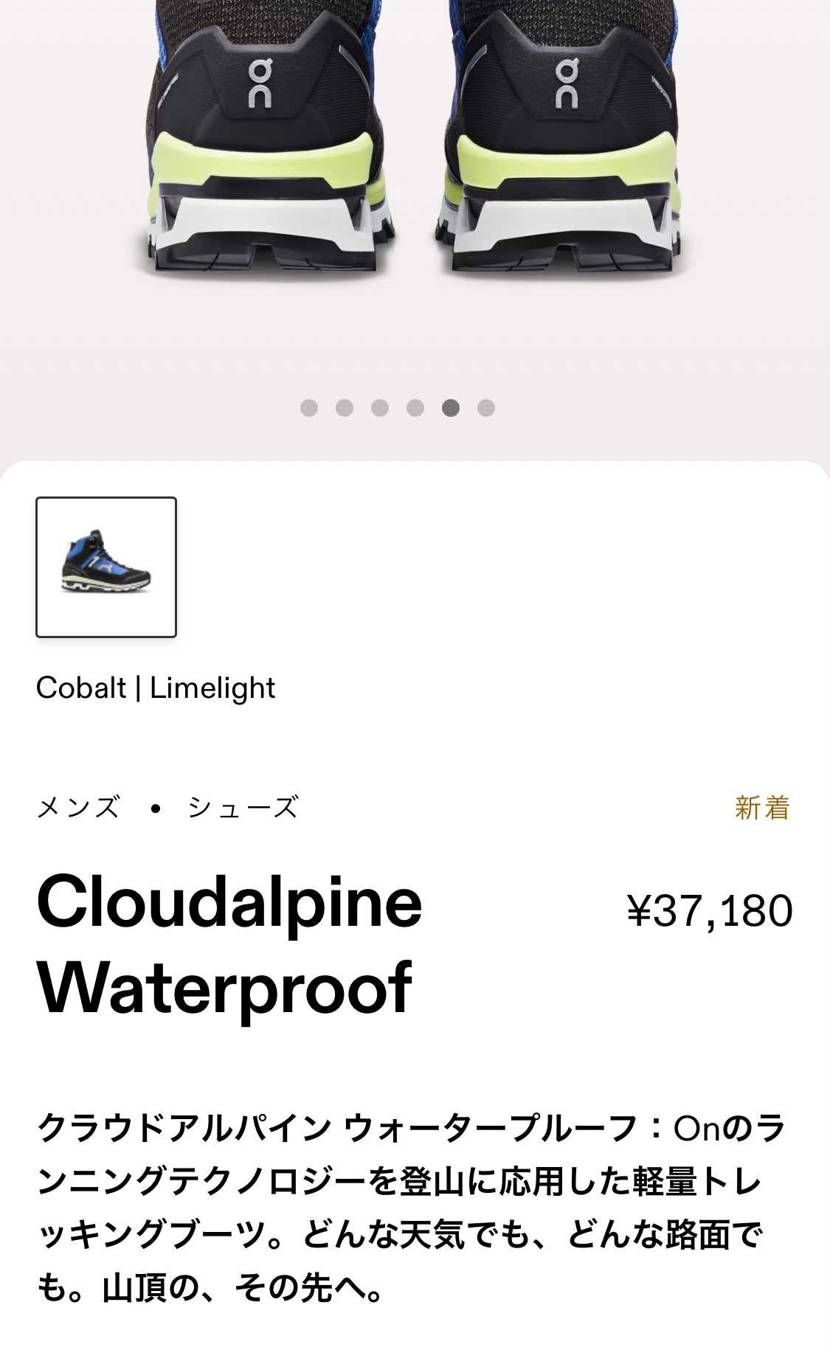Screen dimensions: 830x1350
Task: Select the Cobalt | Limelight color thumbnail
Action: (x=106, y=566)
